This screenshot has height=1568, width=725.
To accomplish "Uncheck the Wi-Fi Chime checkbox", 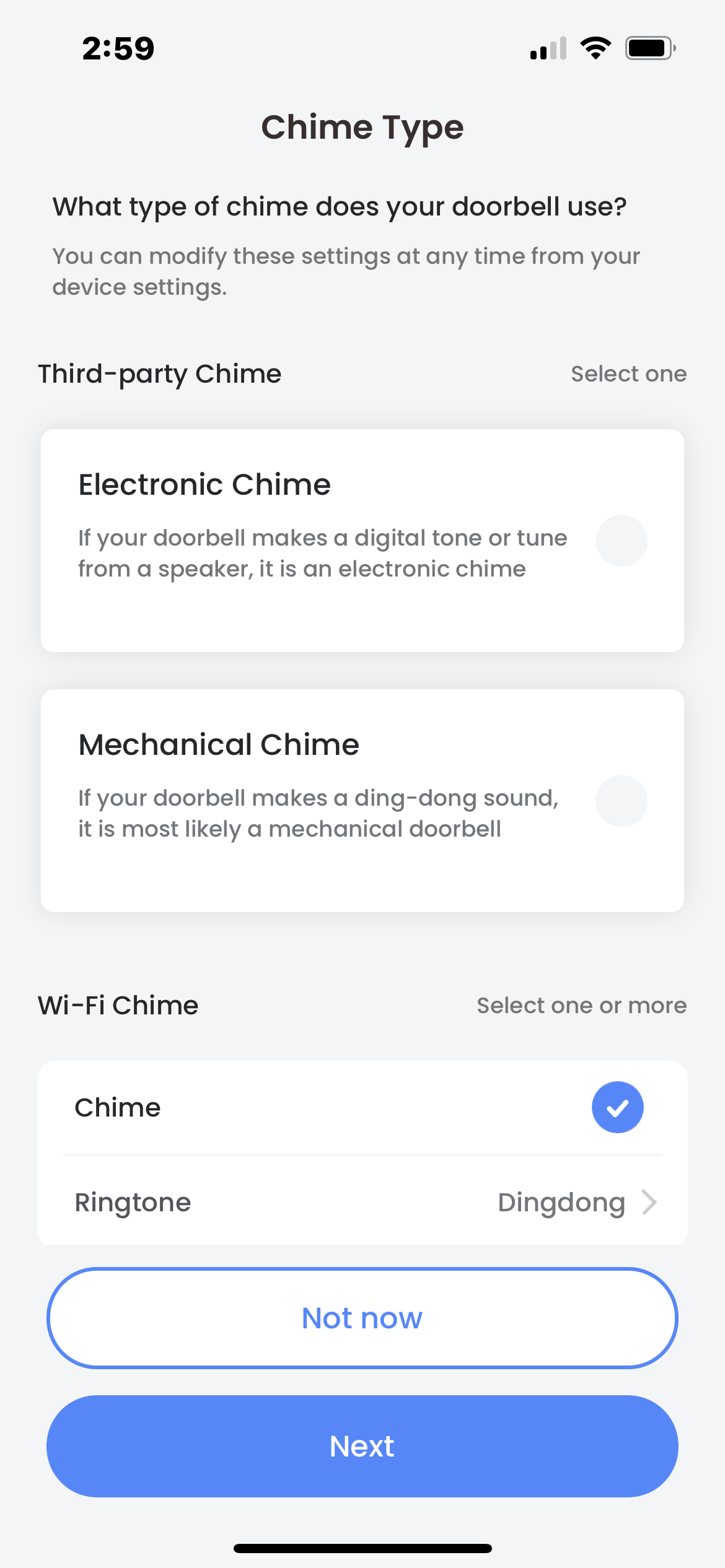I will (617, 1107).
